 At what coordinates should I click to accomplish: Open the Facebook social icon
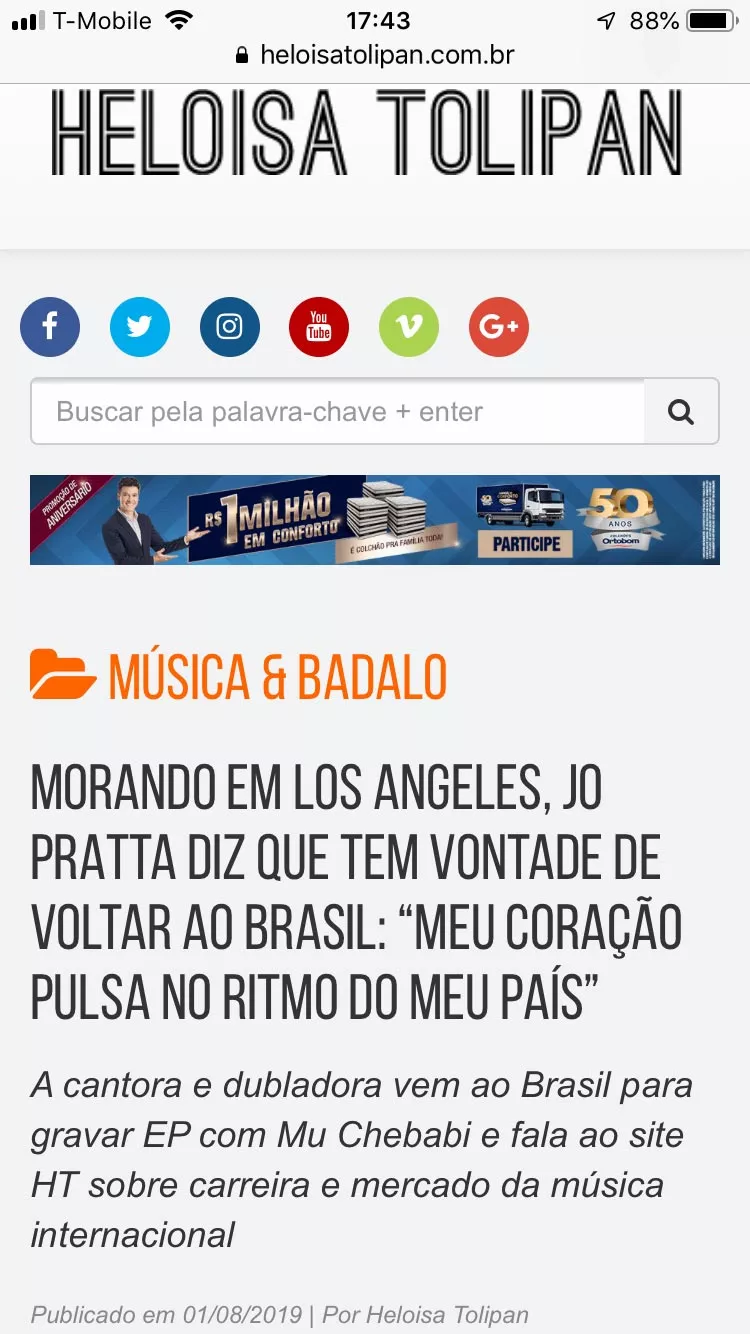click(50, 327)
